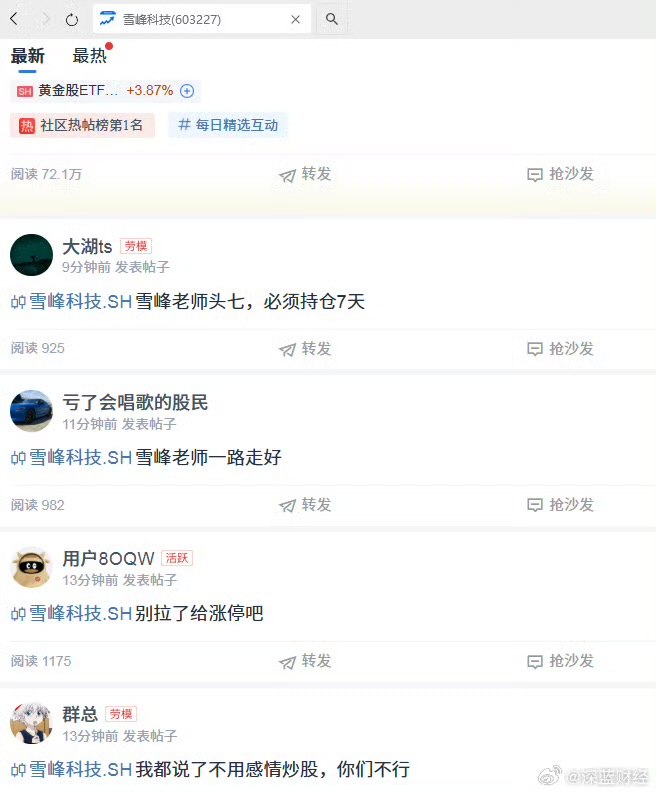Tap 抢沙发 under 用户8OQW's post
The height and width of the screenshot is (793, 656).
click(x=560, y=661)
